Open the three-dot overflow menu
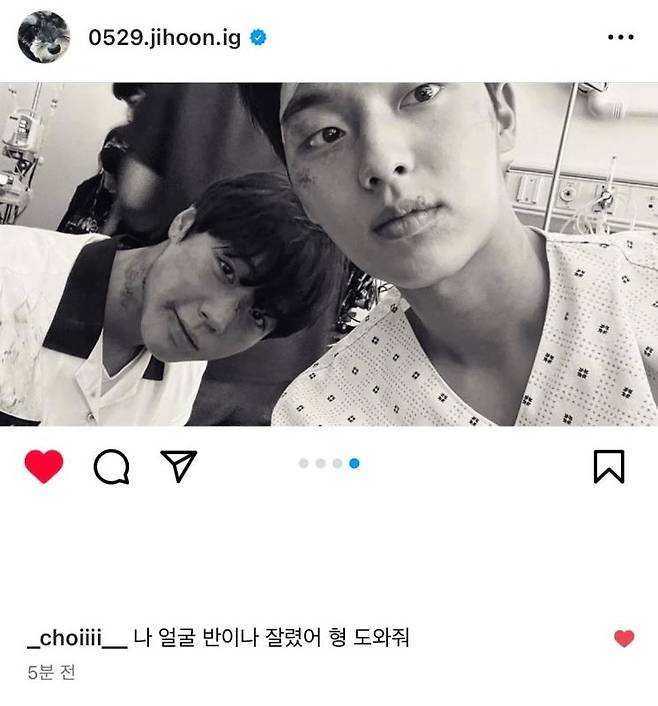This screenshot has width=658, height=706. pyautogui.click(x=620, y=38)
